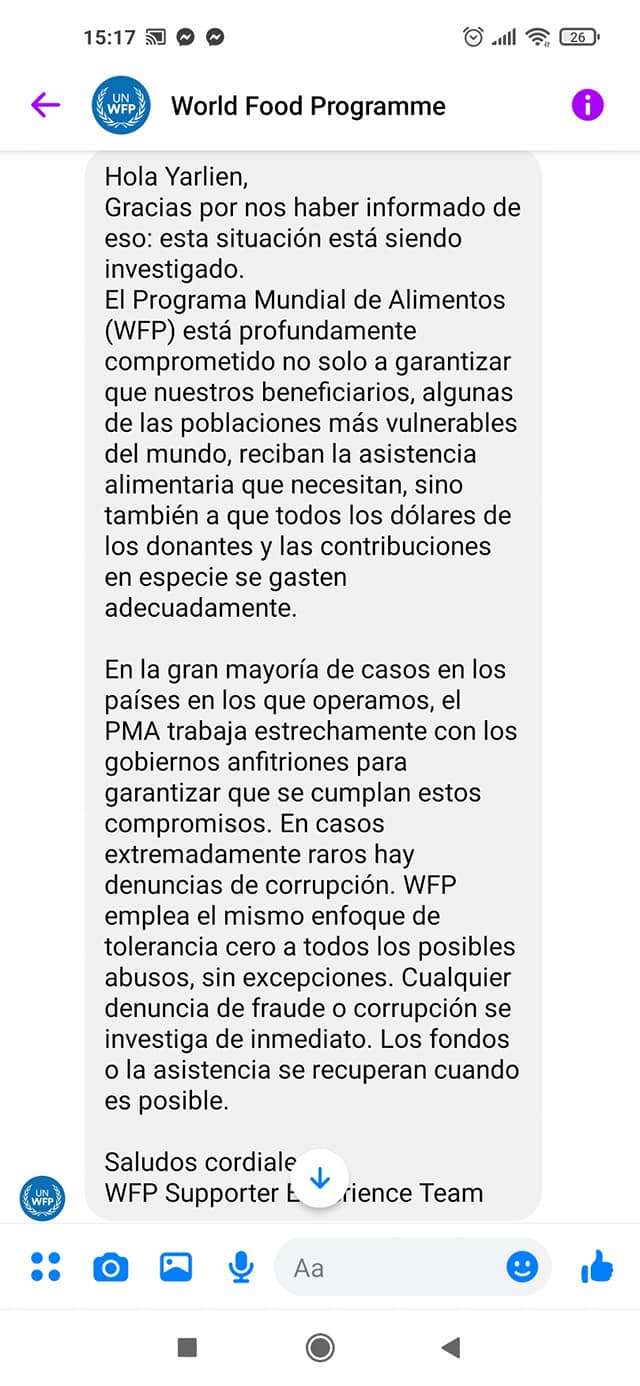Go back to the chats list
This screenshot has height=1386, width=640.
(45, 105)
